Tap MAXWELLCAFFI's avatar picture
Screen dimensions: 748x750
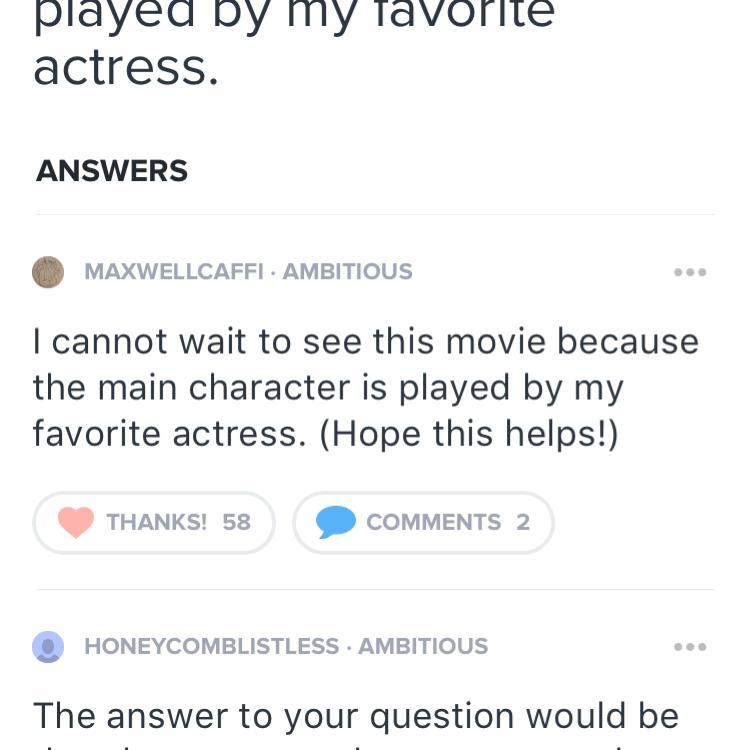[x=48, y=272]
